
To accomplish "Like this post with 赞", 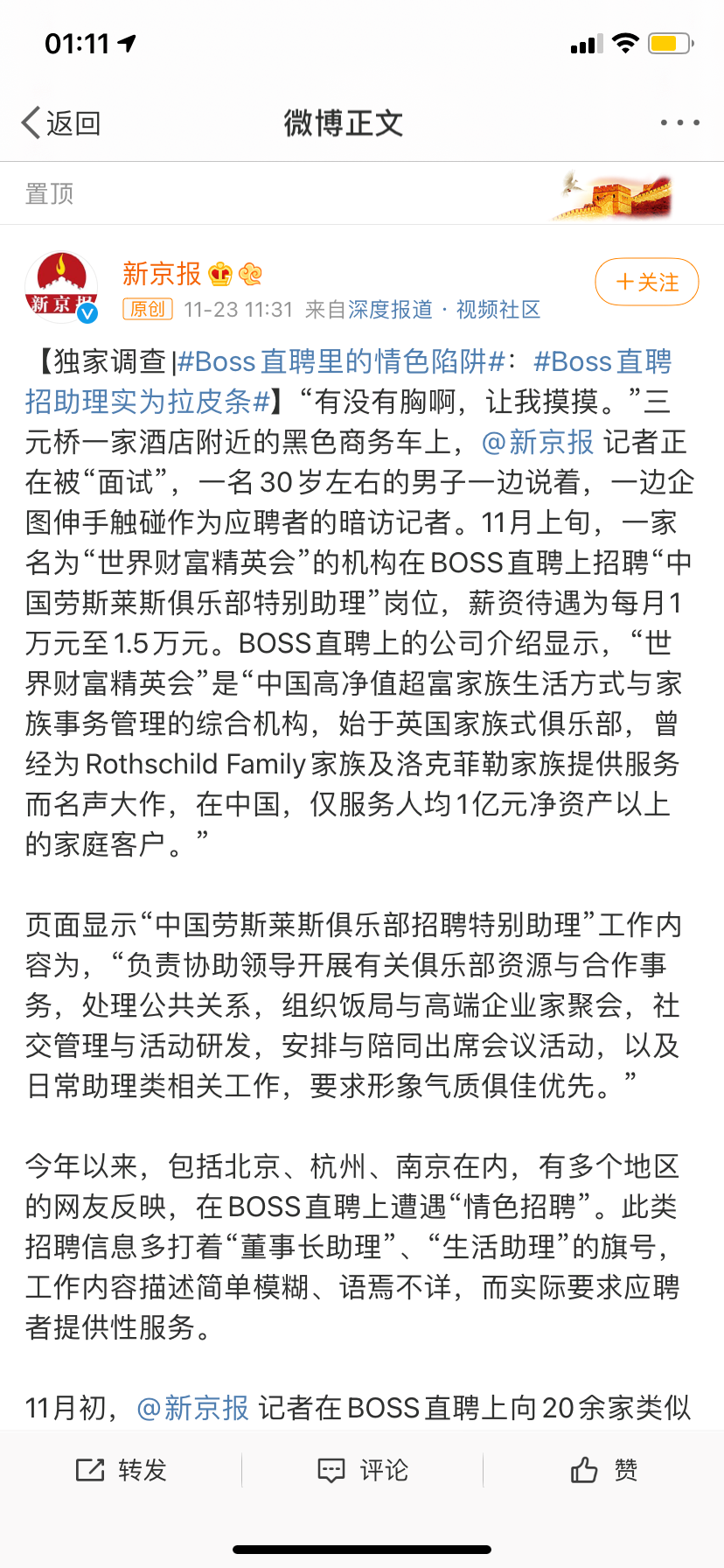I will pos(604,1470).
